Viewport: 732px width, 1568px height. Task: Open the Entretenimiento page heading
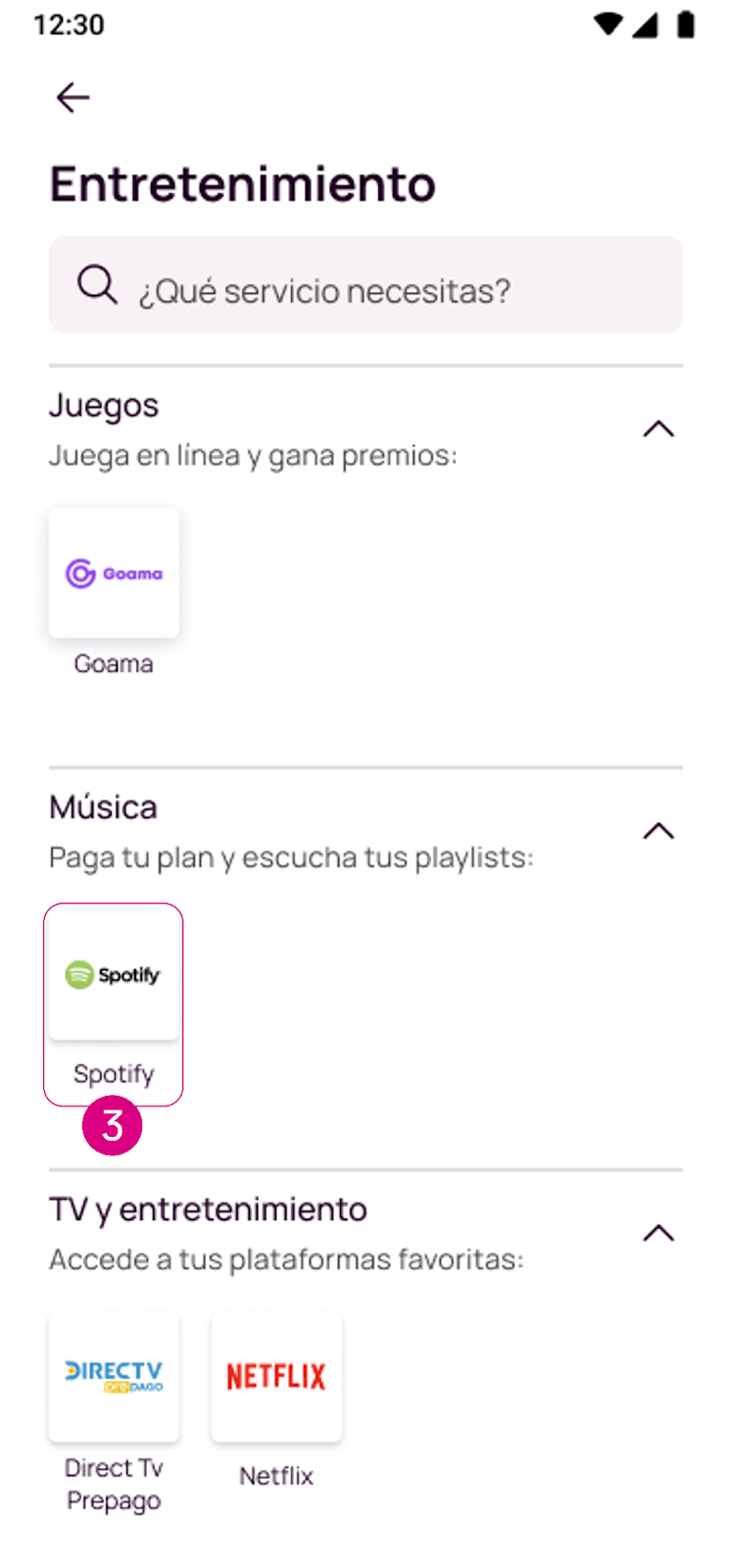pyautogui.click(x=242, y=182)
